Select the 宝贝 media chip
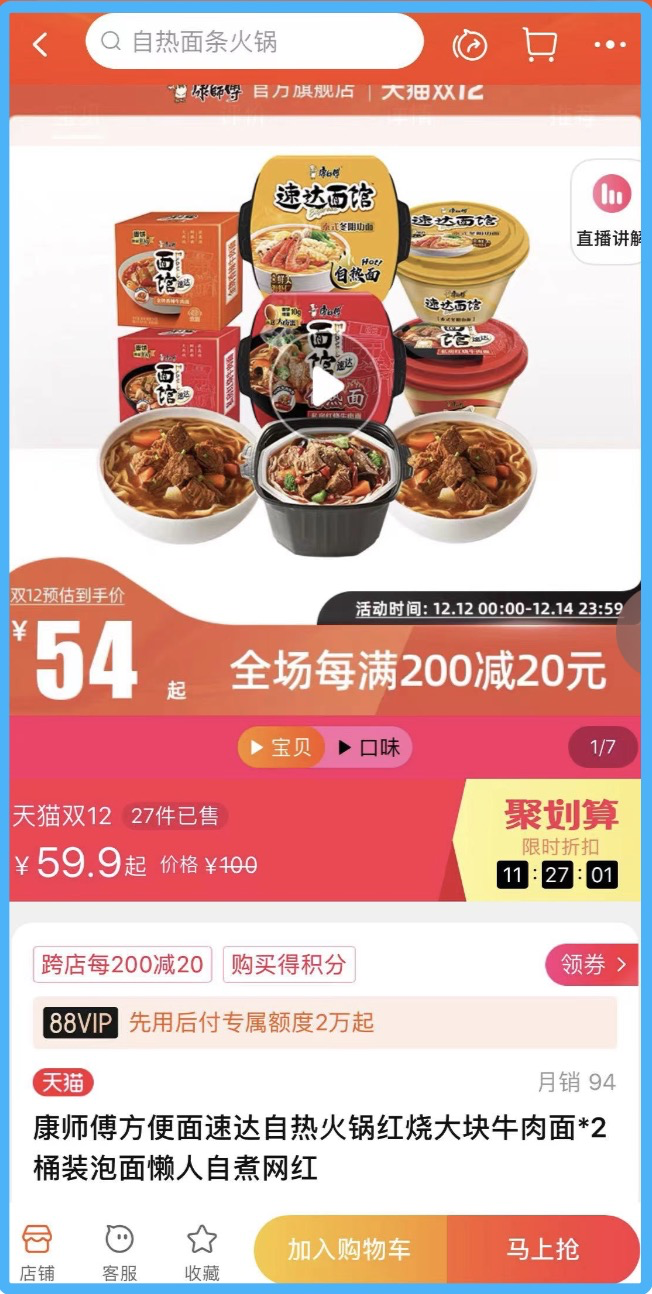This screenshot has height=1294, width=652. [281, 747]
